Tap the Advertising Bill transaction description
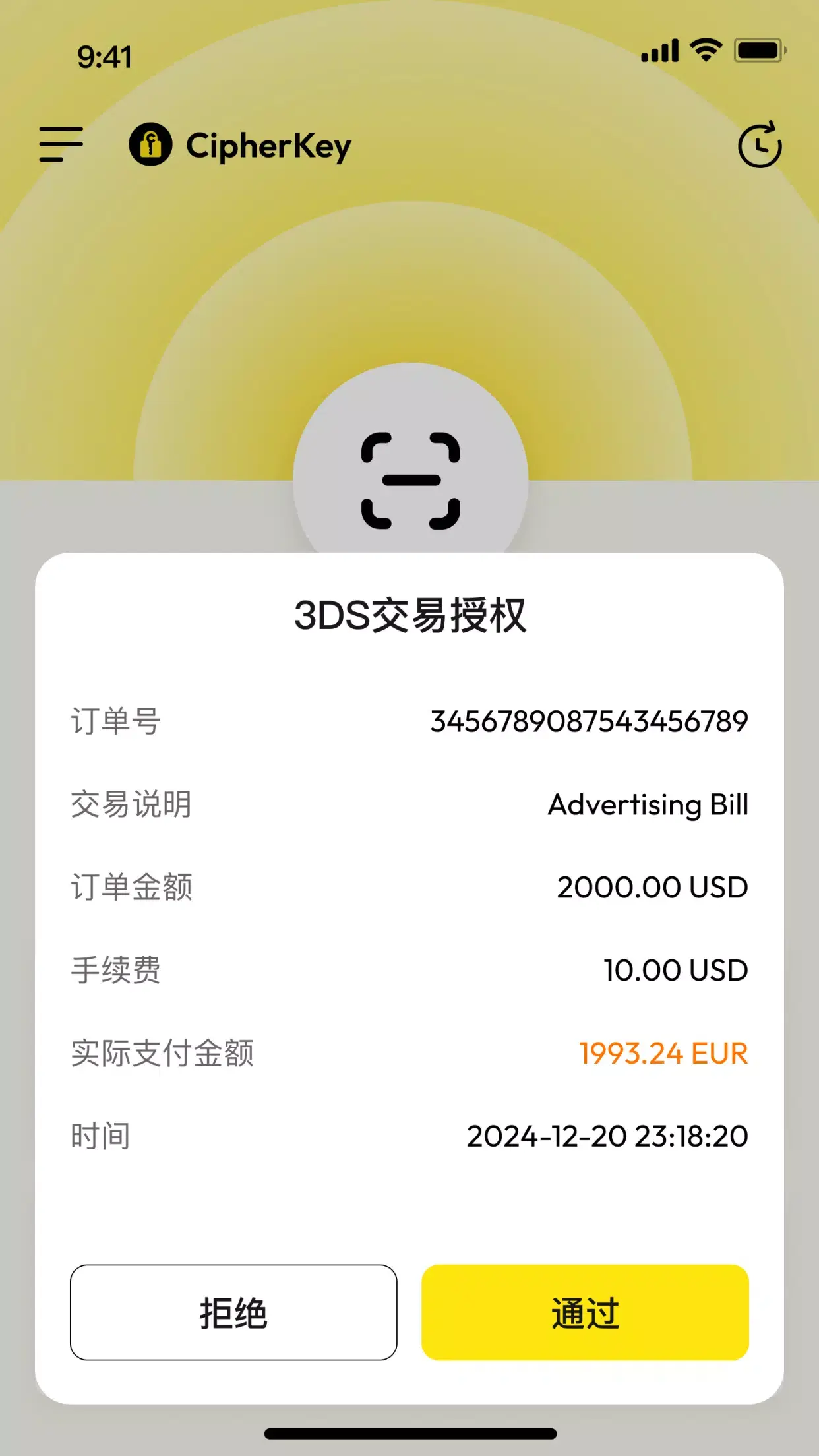Screen dimensions: 819x1456 647,804
